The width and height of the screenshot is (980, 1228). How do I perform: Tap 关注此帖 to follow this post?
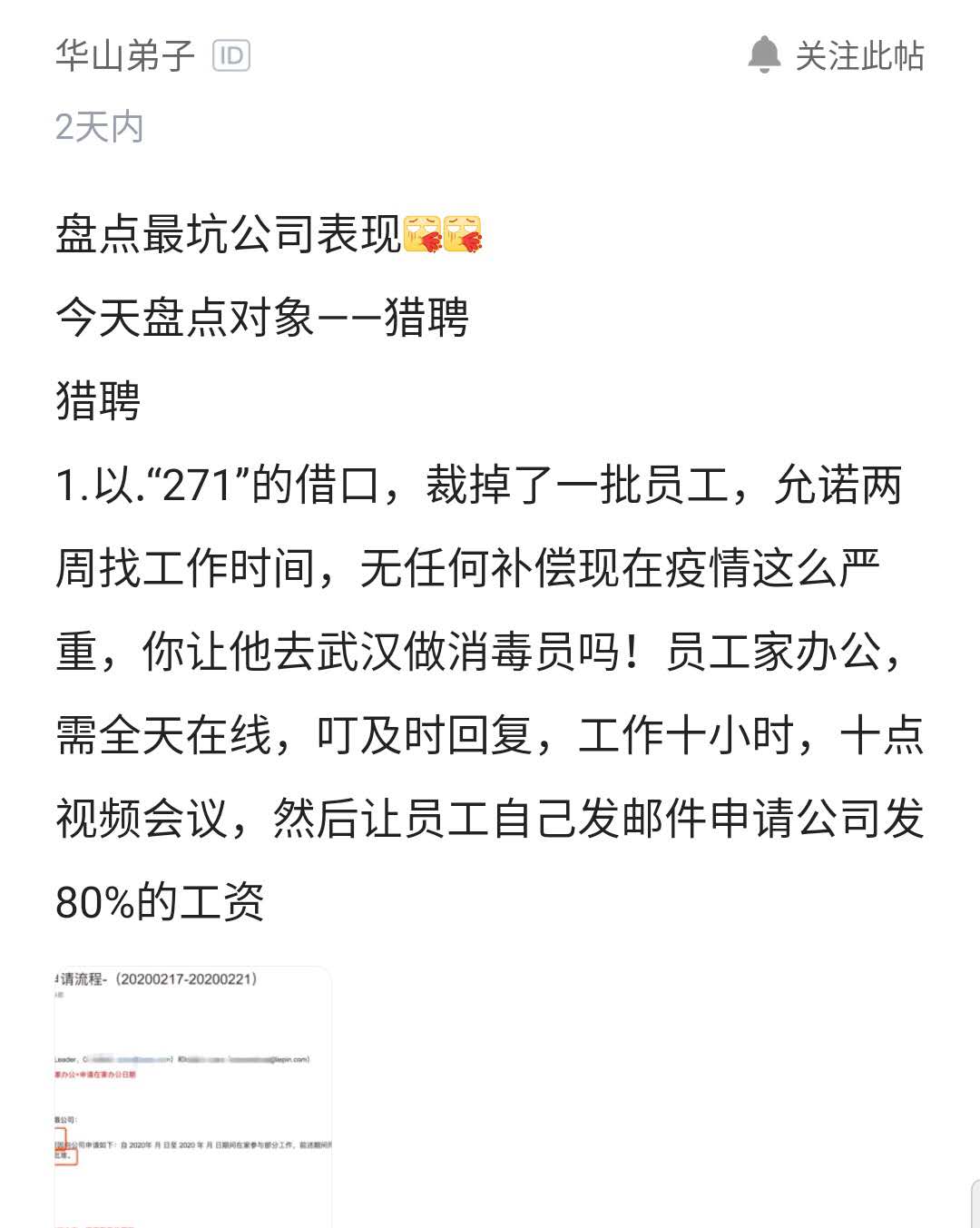click(x=837, y=56)
